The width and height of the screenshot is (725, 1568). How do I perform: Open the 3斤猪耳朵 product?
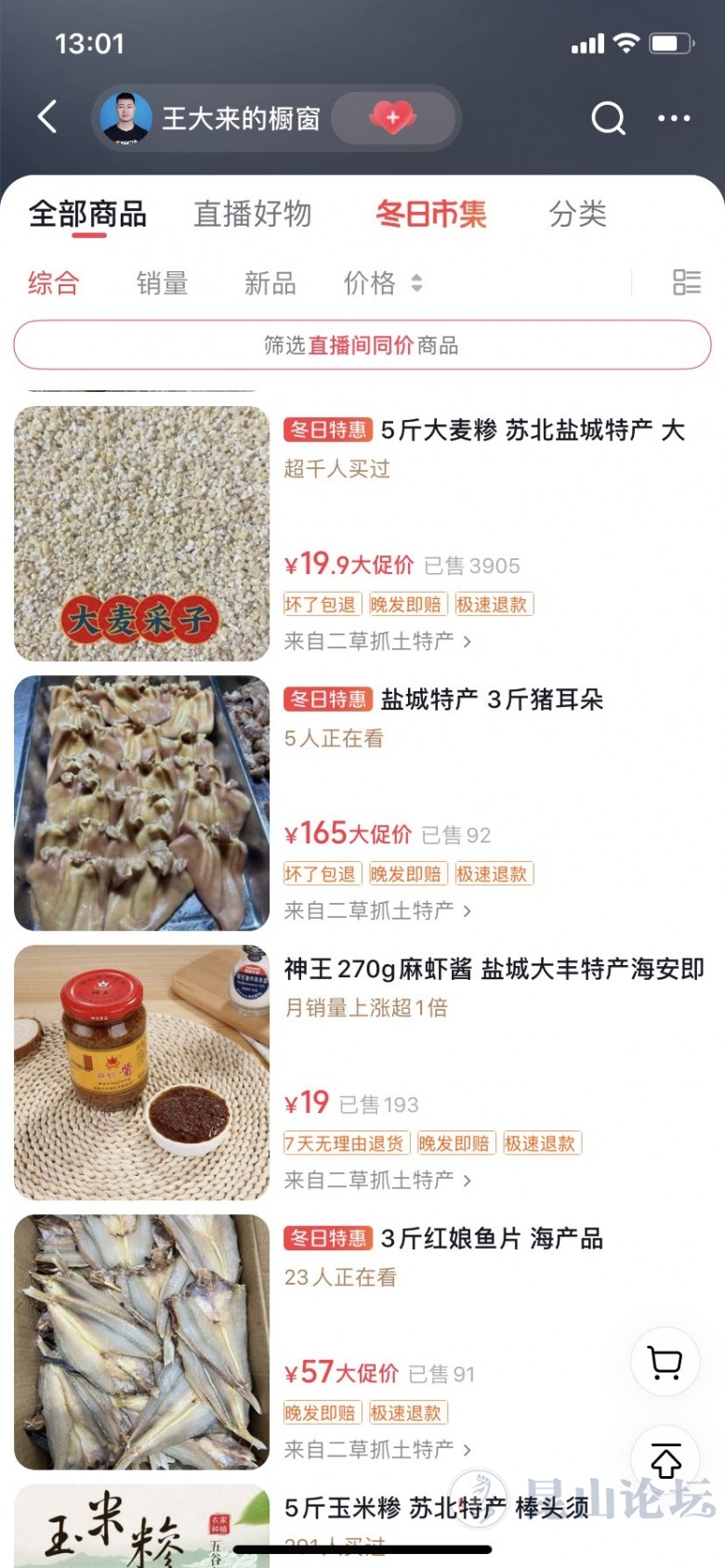pyautogui.click(x=491, y=699)
